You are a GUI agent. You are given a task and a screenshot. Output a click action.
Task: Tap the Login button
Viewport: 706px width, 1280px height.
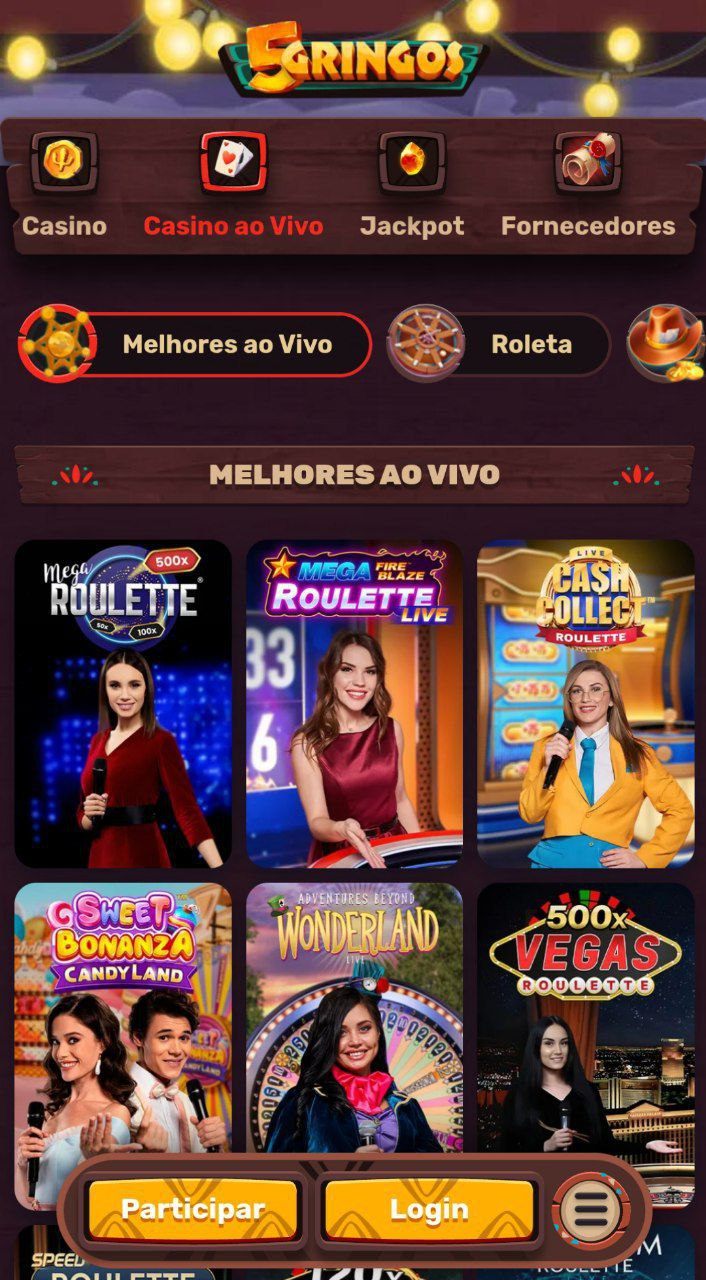click(x=429, y=1209)
